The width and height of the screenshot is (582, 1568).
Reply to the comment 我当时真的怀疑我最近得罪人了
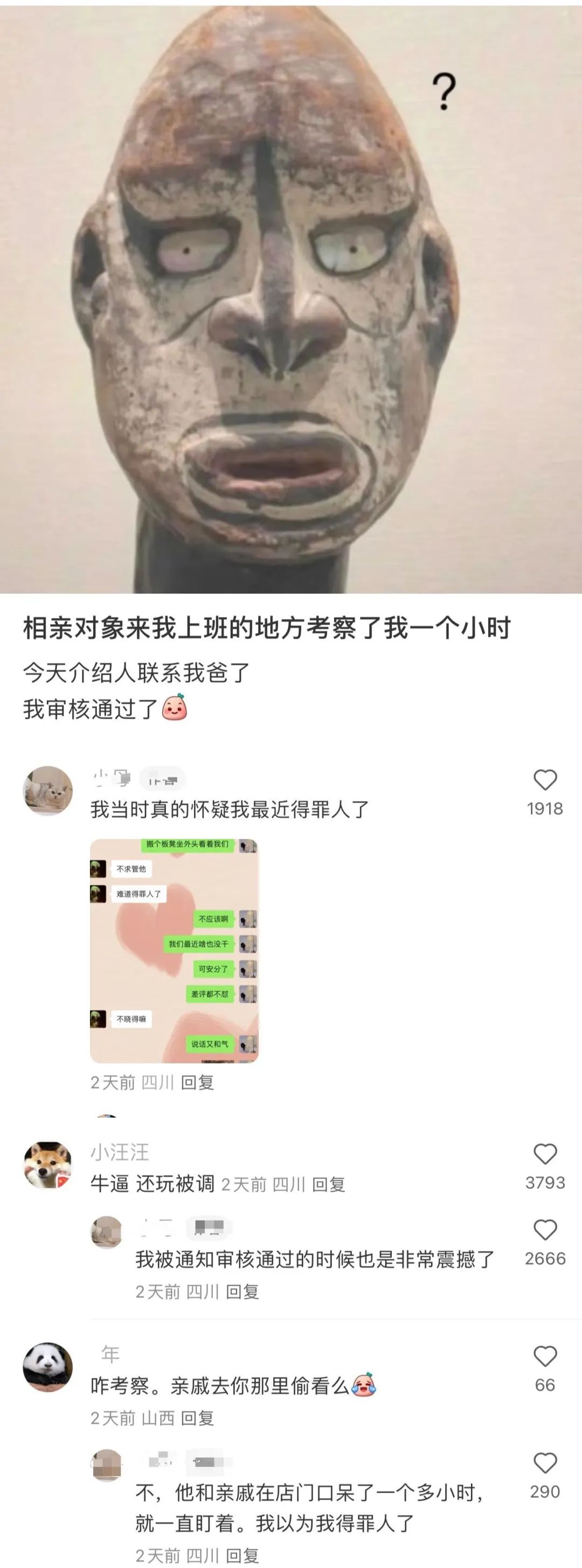[x=197, y=1082]
